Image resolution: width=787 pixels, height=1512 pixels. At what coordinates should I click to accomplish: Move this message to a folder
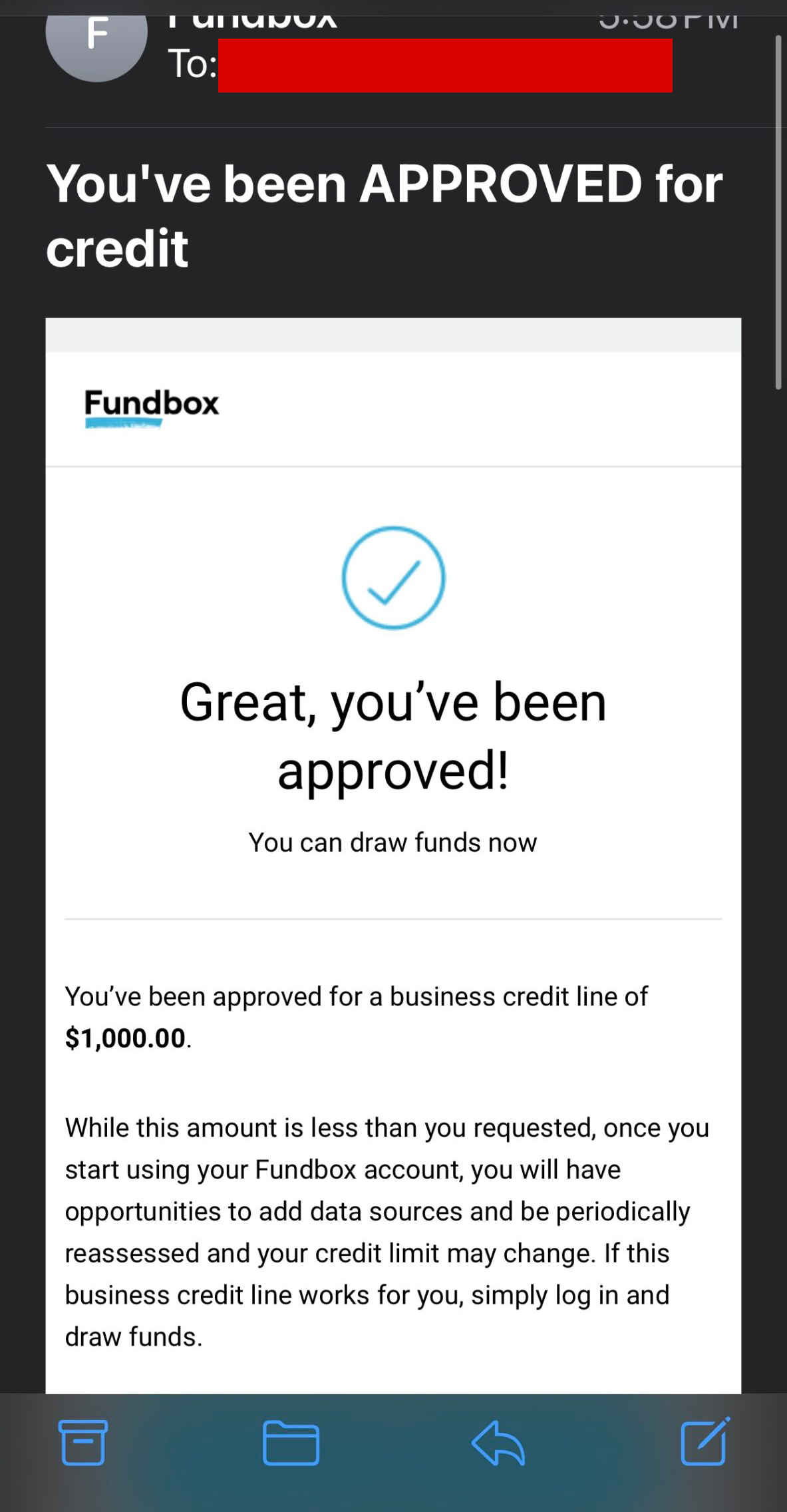[291, 1443]
